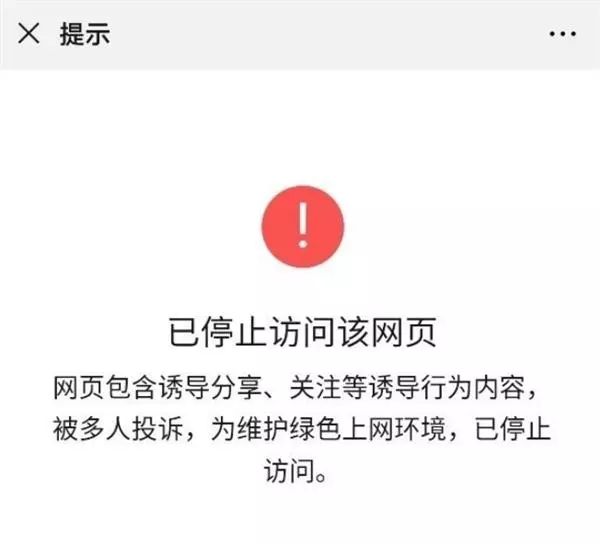Open the three-dot overflow menu
Viewport: 600px width, 544px height.
pos(562,34)
